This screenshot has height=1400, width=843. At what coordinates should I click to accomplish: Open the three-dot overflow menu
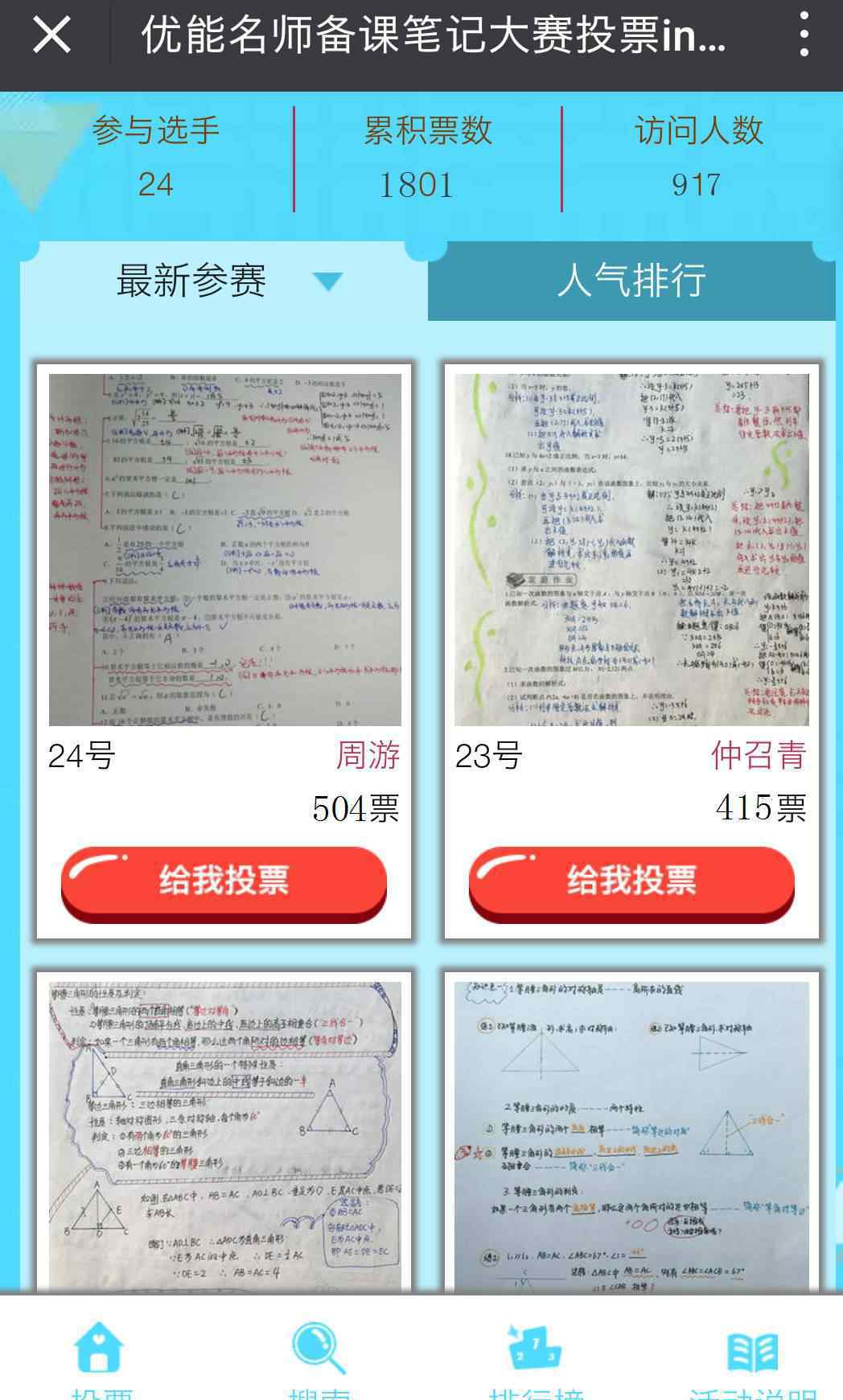(x=803, y=35)
